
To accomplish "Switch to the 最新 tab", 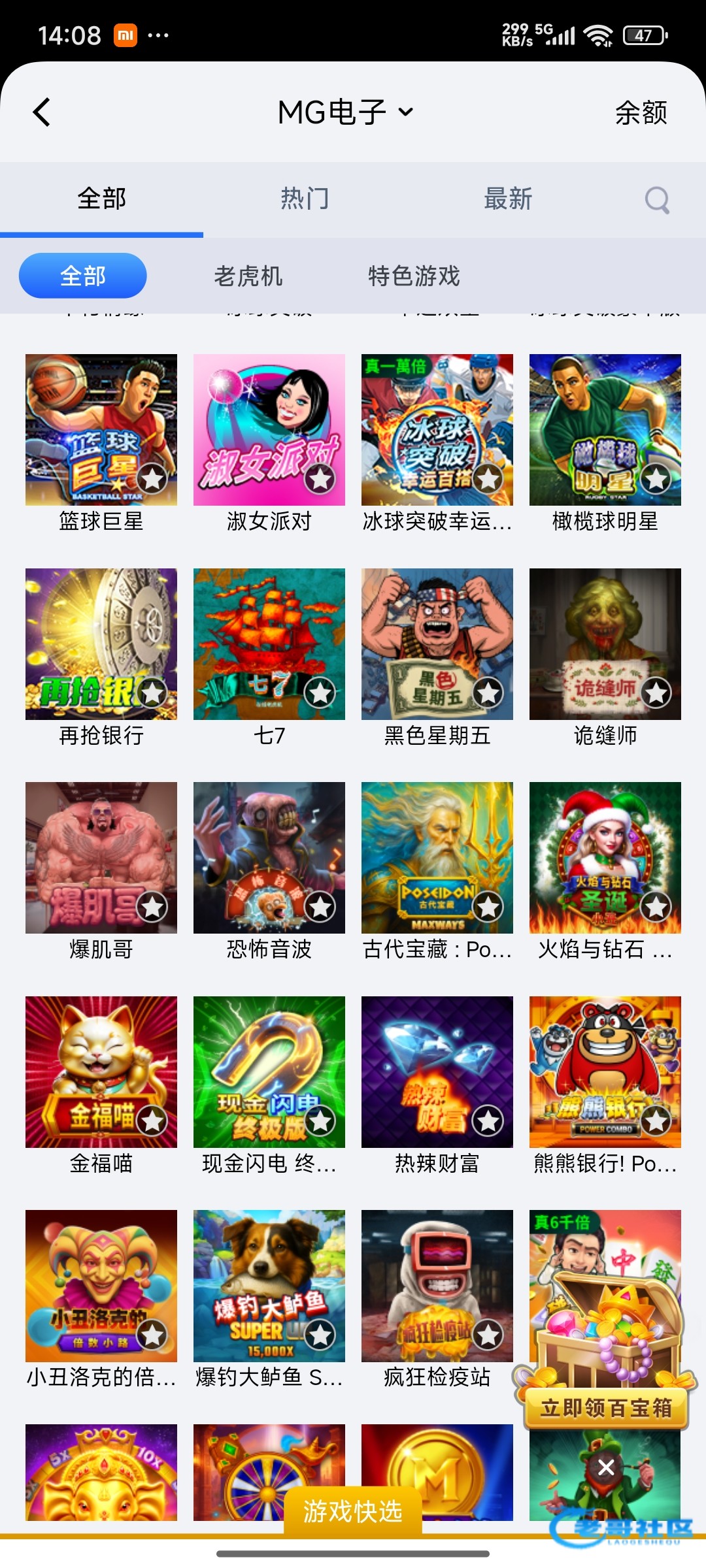I will (x=508, y=199).
